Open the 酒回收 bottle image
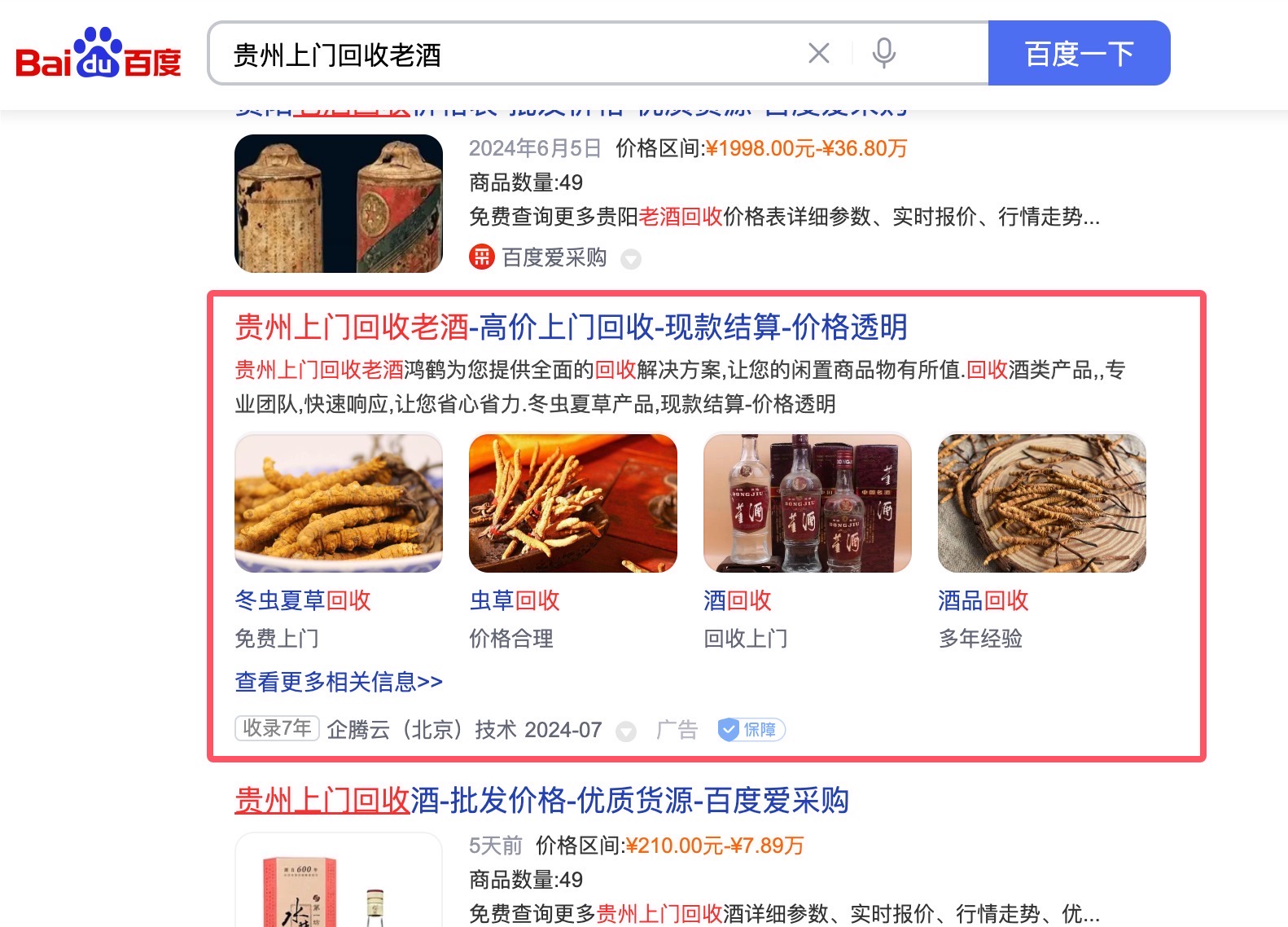 808,503
